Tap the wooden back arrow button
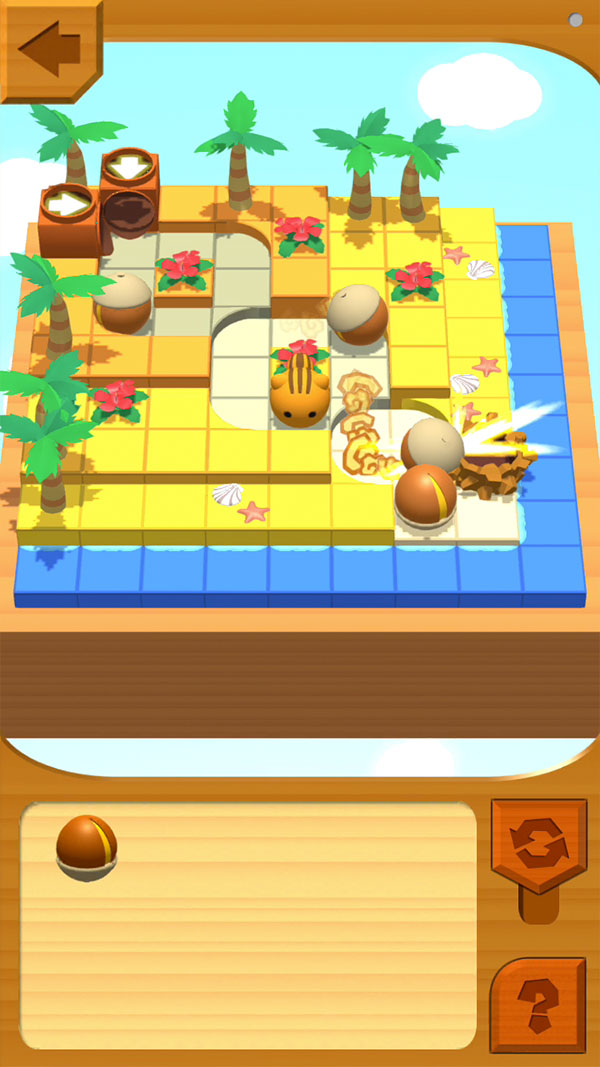 [50, 50]
